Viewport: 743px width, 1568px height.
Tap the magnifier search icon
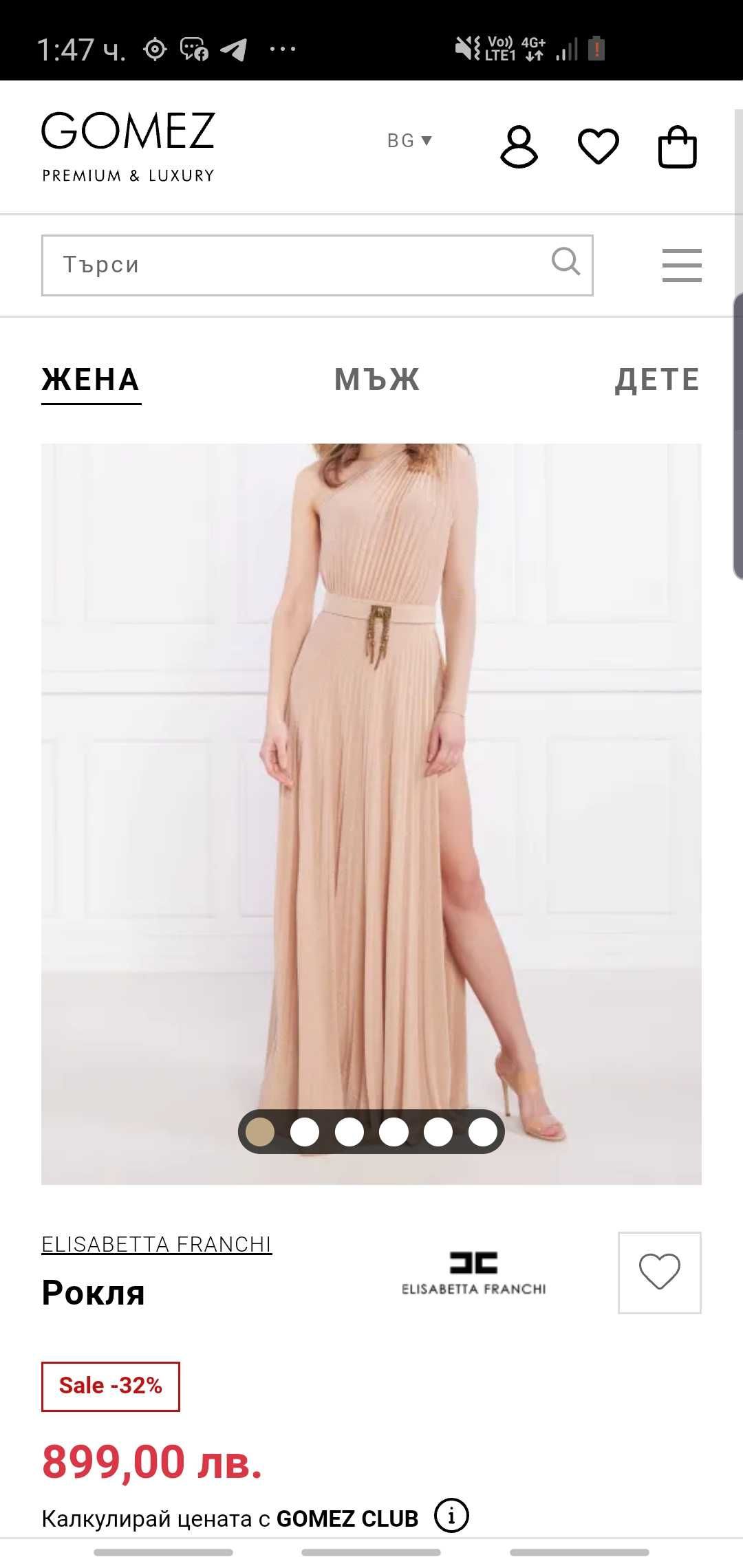click(566, 262)
